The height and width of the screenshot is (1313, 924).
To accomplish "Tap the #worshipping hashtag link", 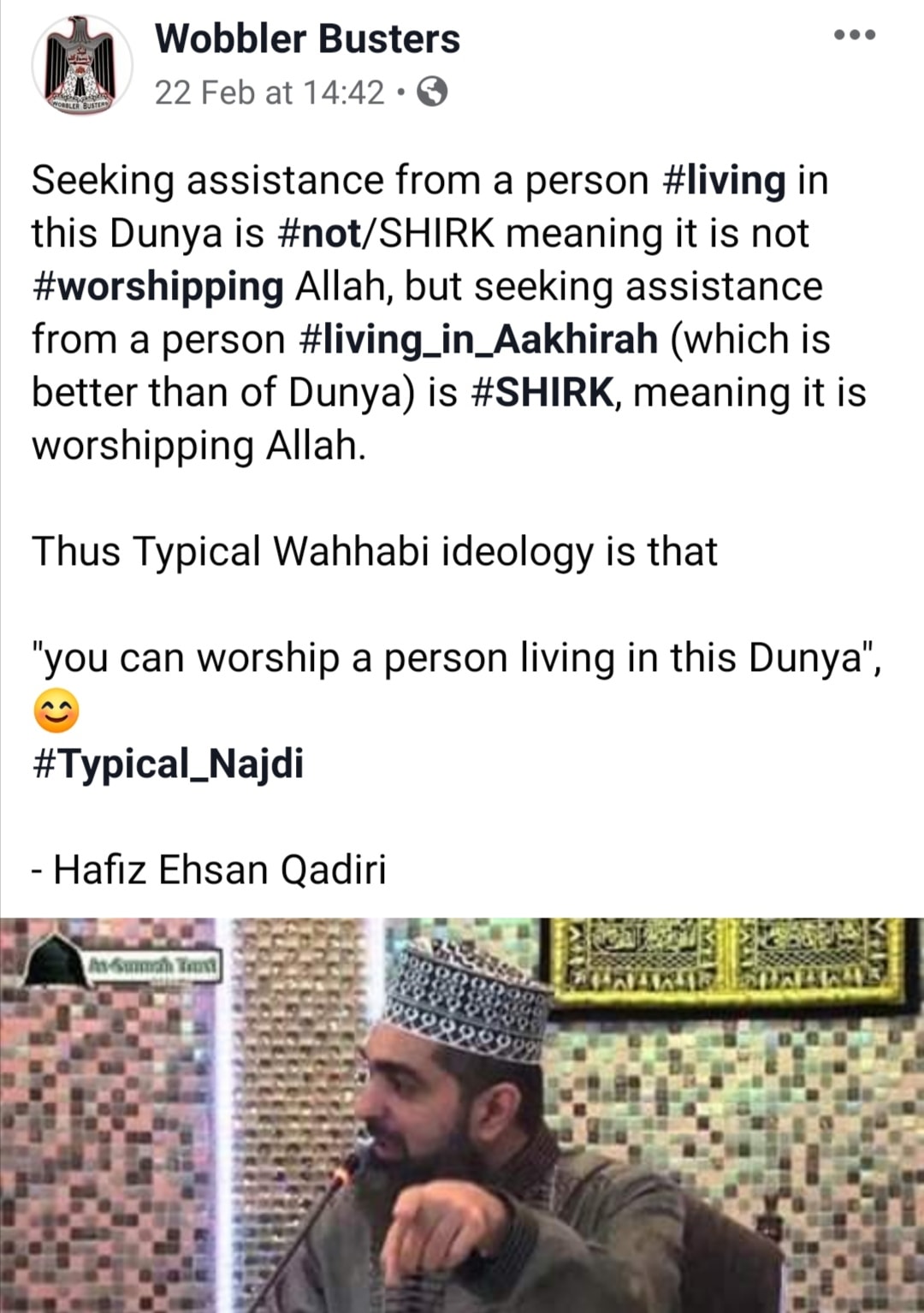I will pyautogui.click(x=157, y=287).
